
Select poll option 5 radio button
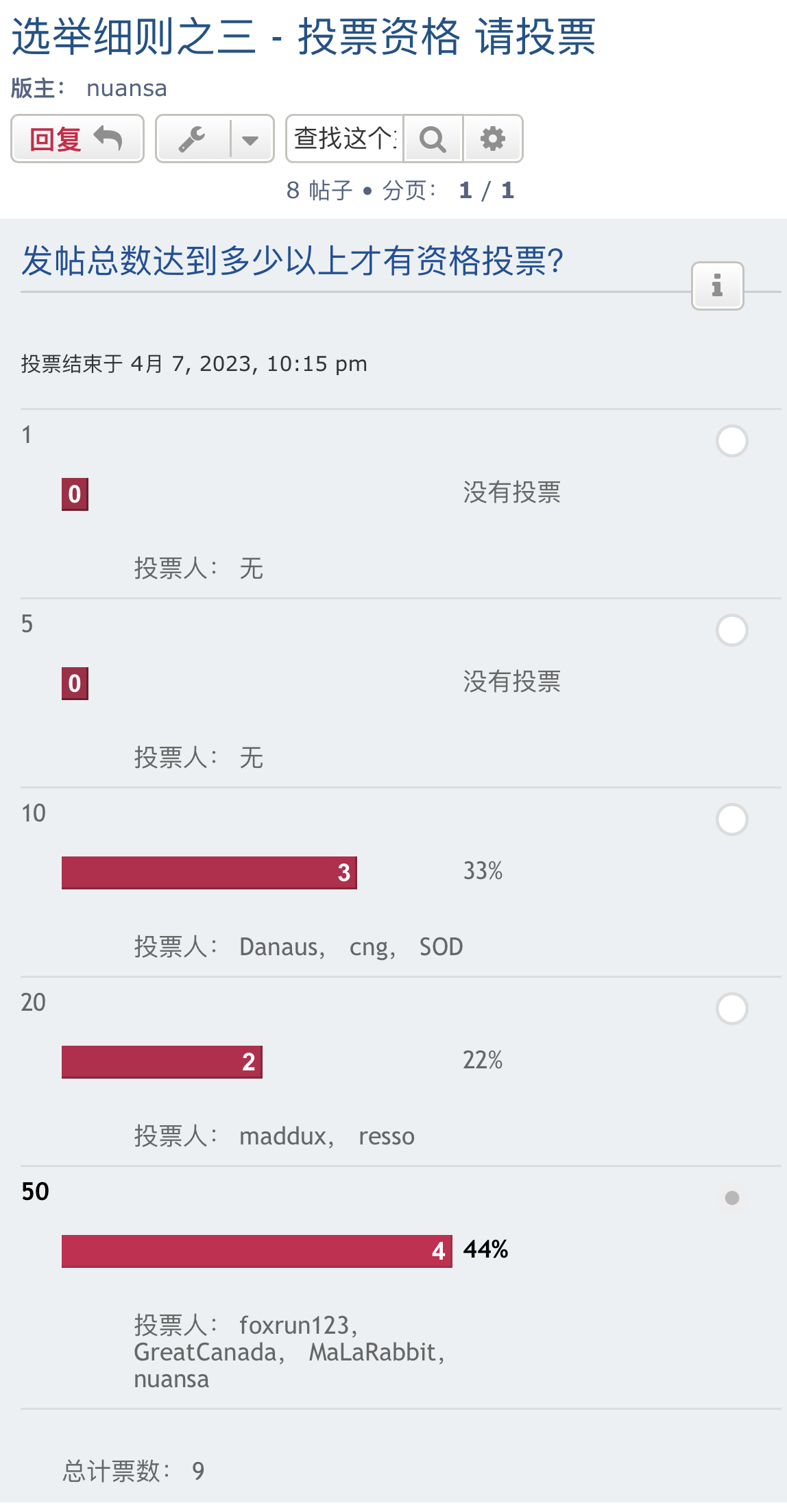(x=731, y=630)
